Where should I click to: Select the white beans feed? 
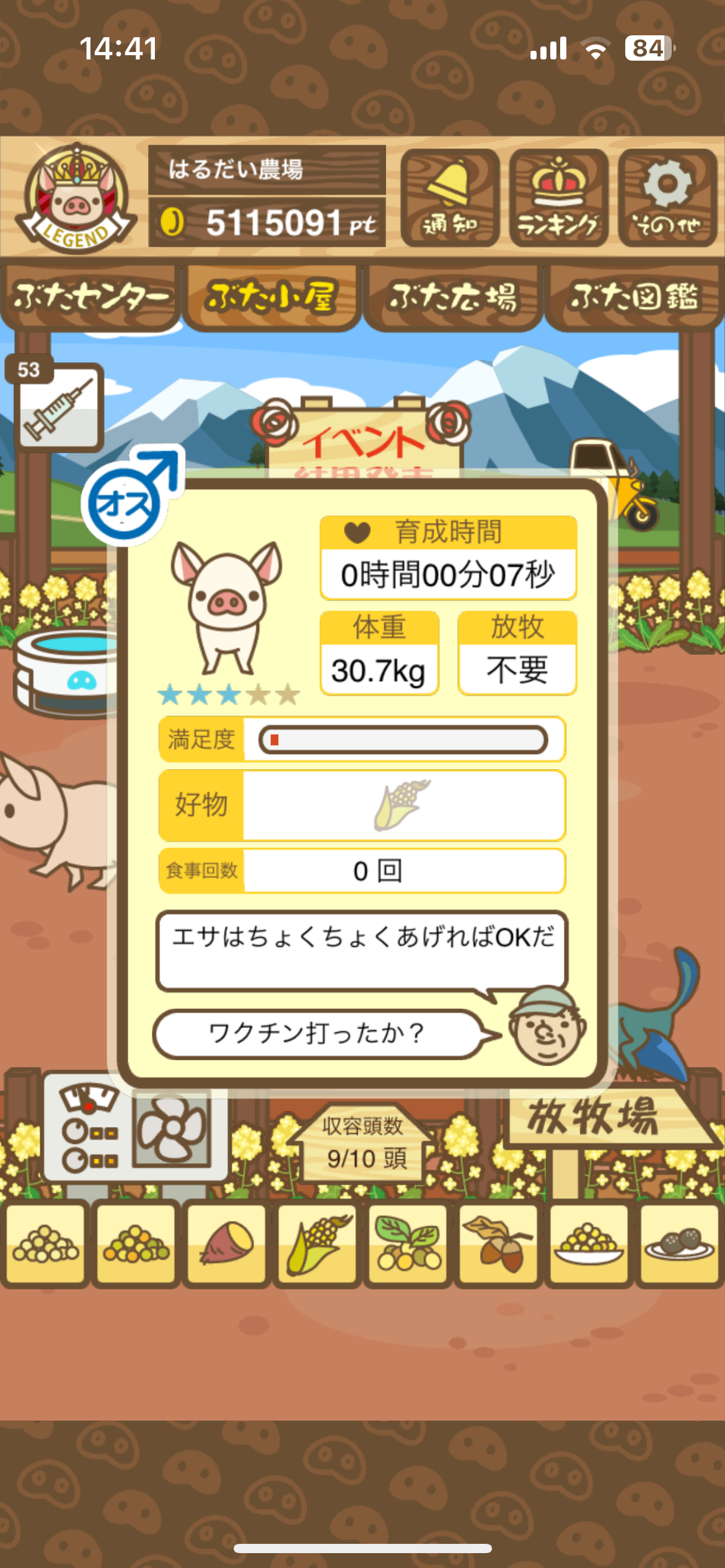(x=45, y=1242)
